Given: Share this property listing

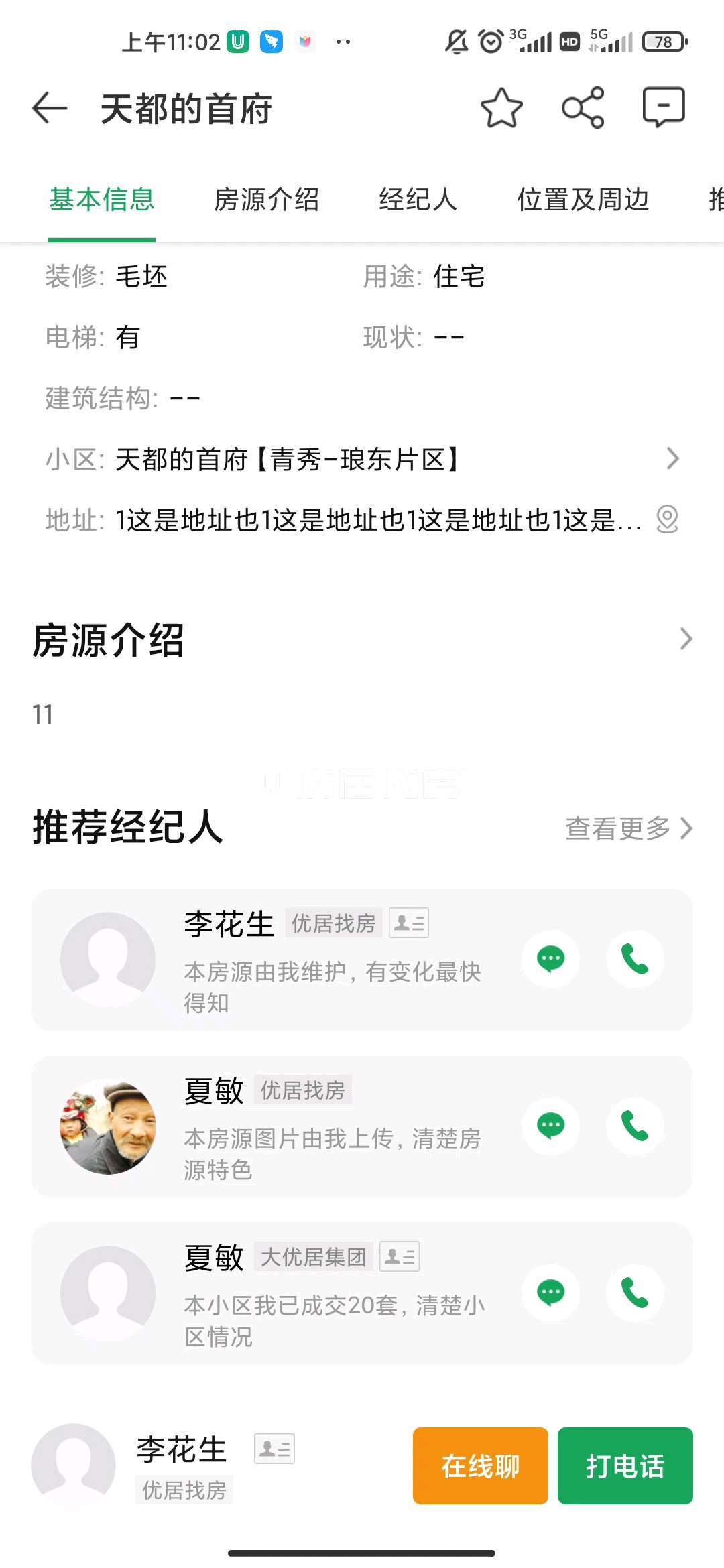Looking at the screenshot, I should 583,108.
